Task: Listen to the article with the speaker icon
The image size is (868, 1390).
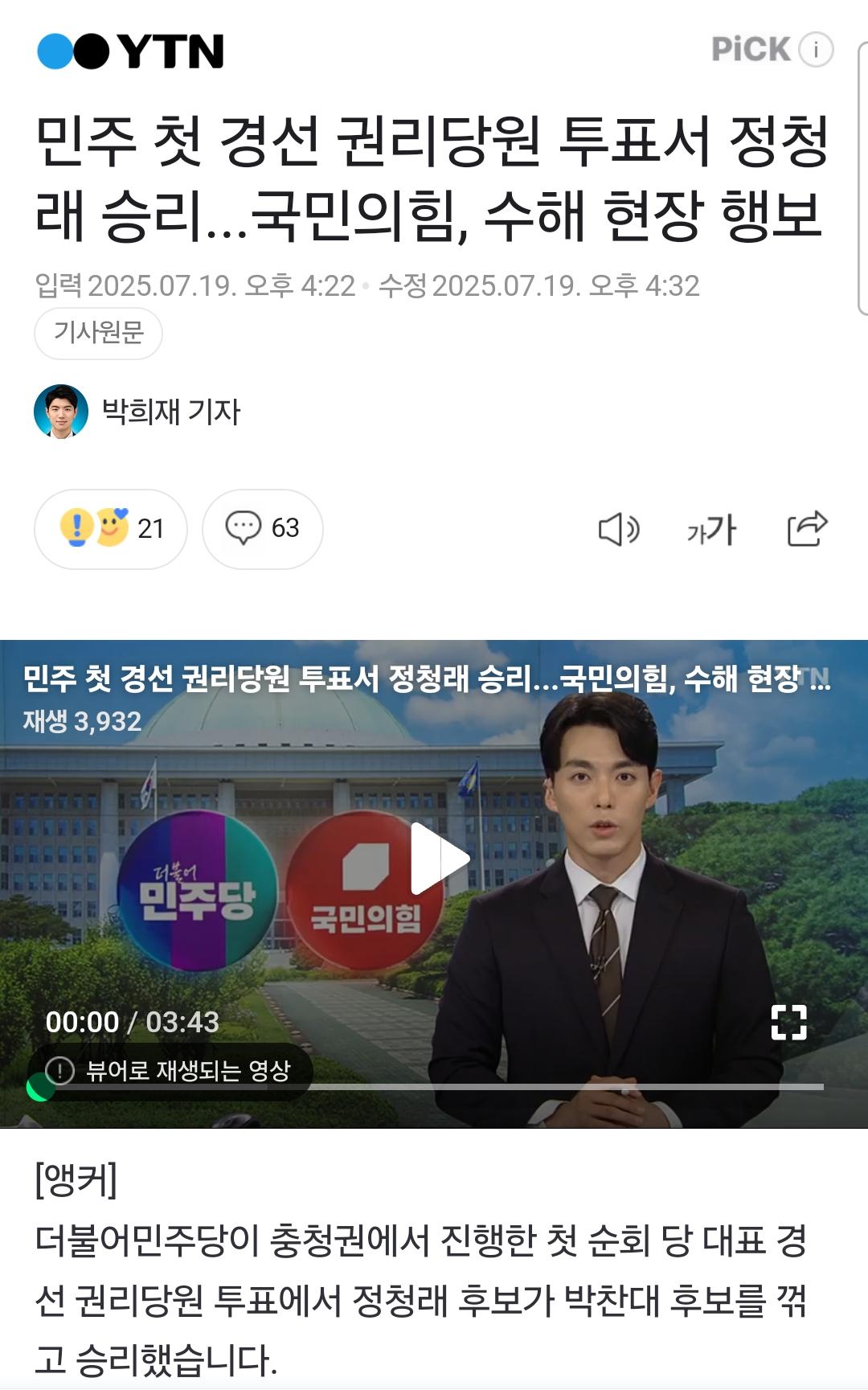Action: coord(618,529)
